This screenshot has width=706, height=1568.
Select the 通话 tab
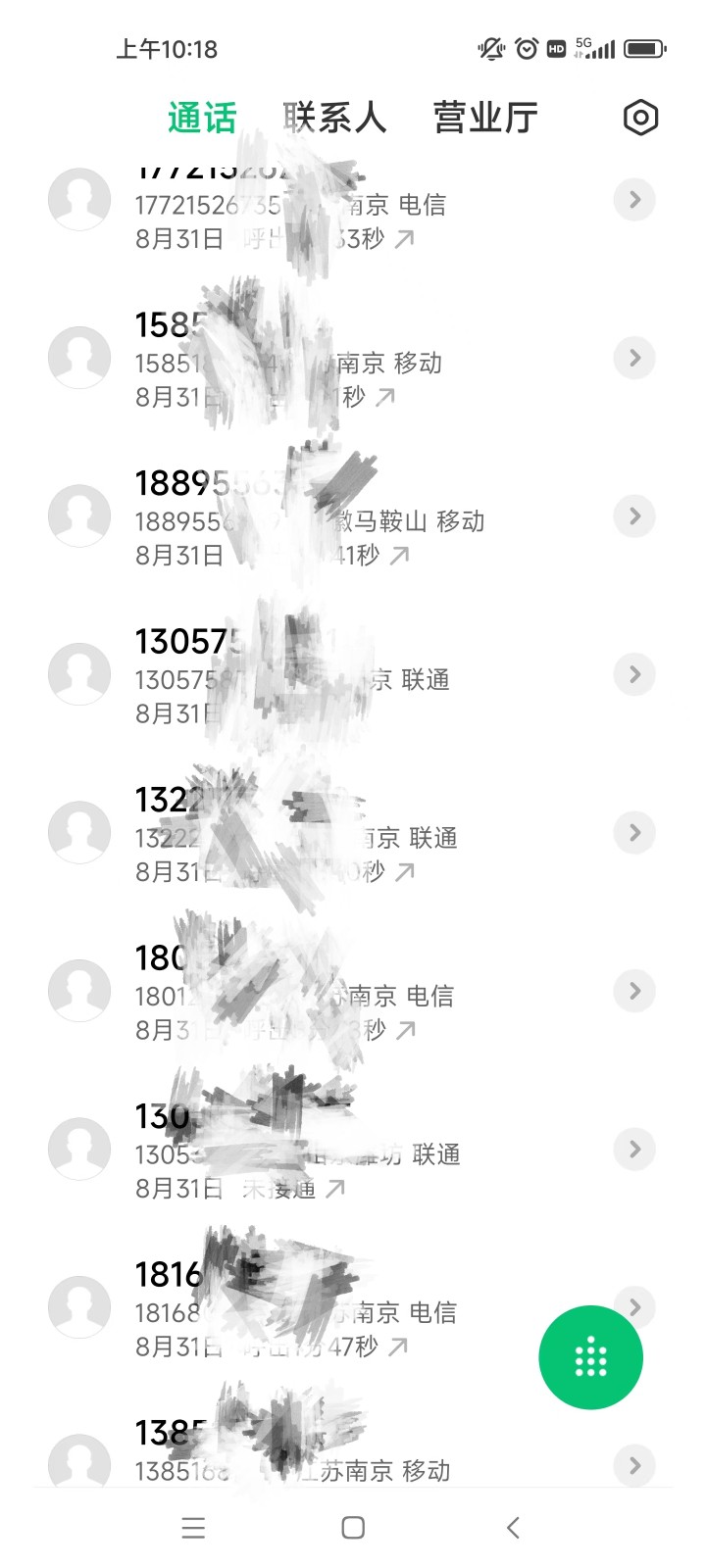pos(202,118)
